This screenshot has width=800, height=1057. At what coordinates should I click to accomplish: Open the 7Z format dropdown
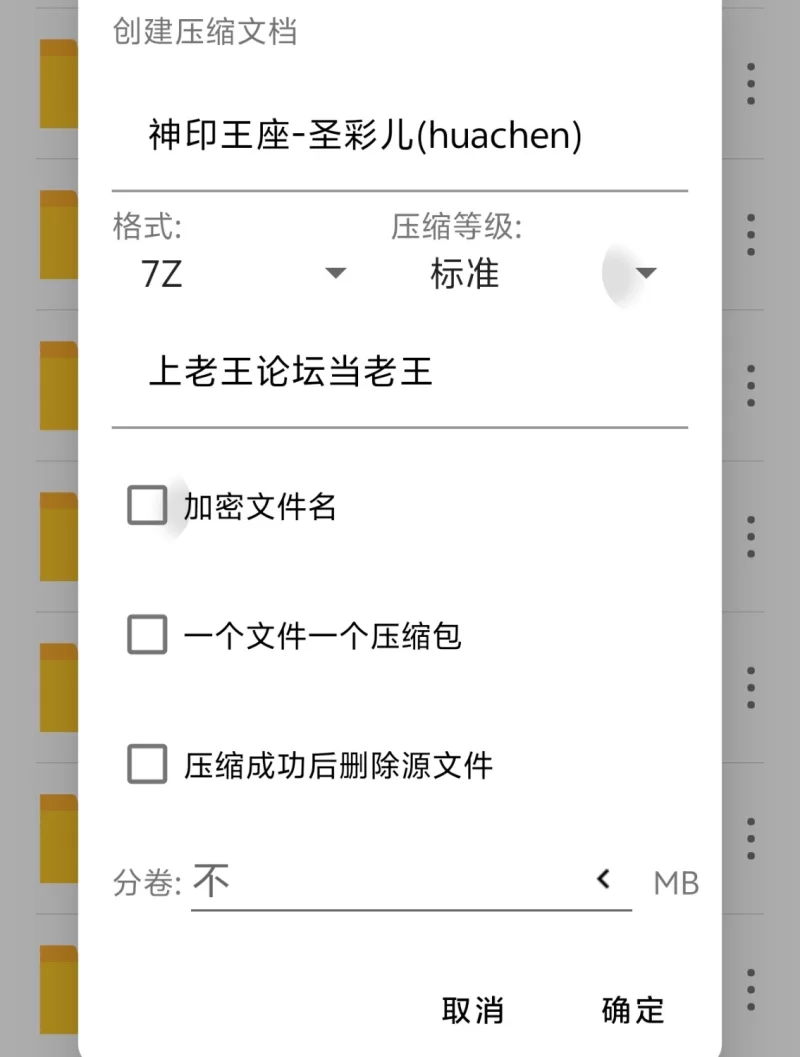[x=243, y=273]
